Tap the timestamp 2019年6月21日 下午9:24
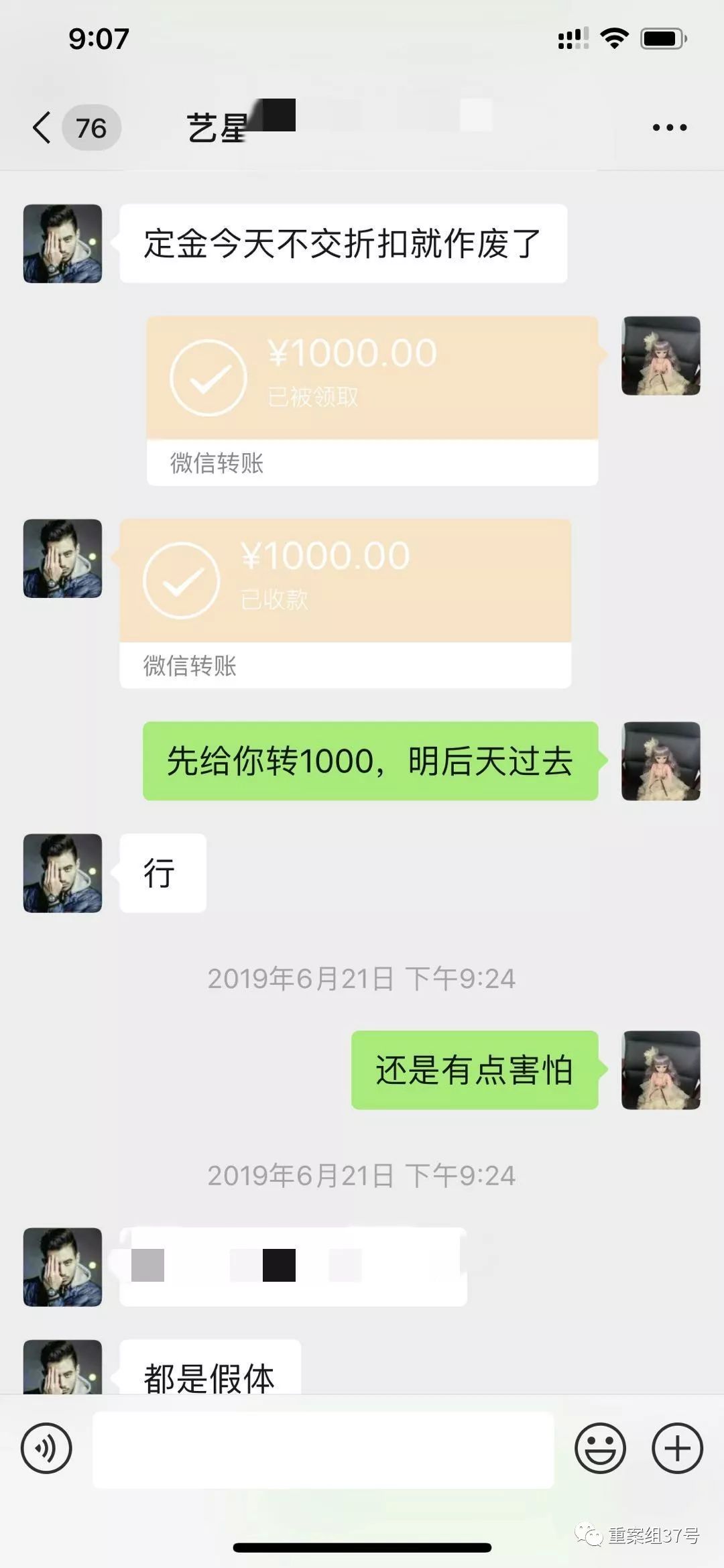Viewport: 724px width, 1568px height. [362, 979]
